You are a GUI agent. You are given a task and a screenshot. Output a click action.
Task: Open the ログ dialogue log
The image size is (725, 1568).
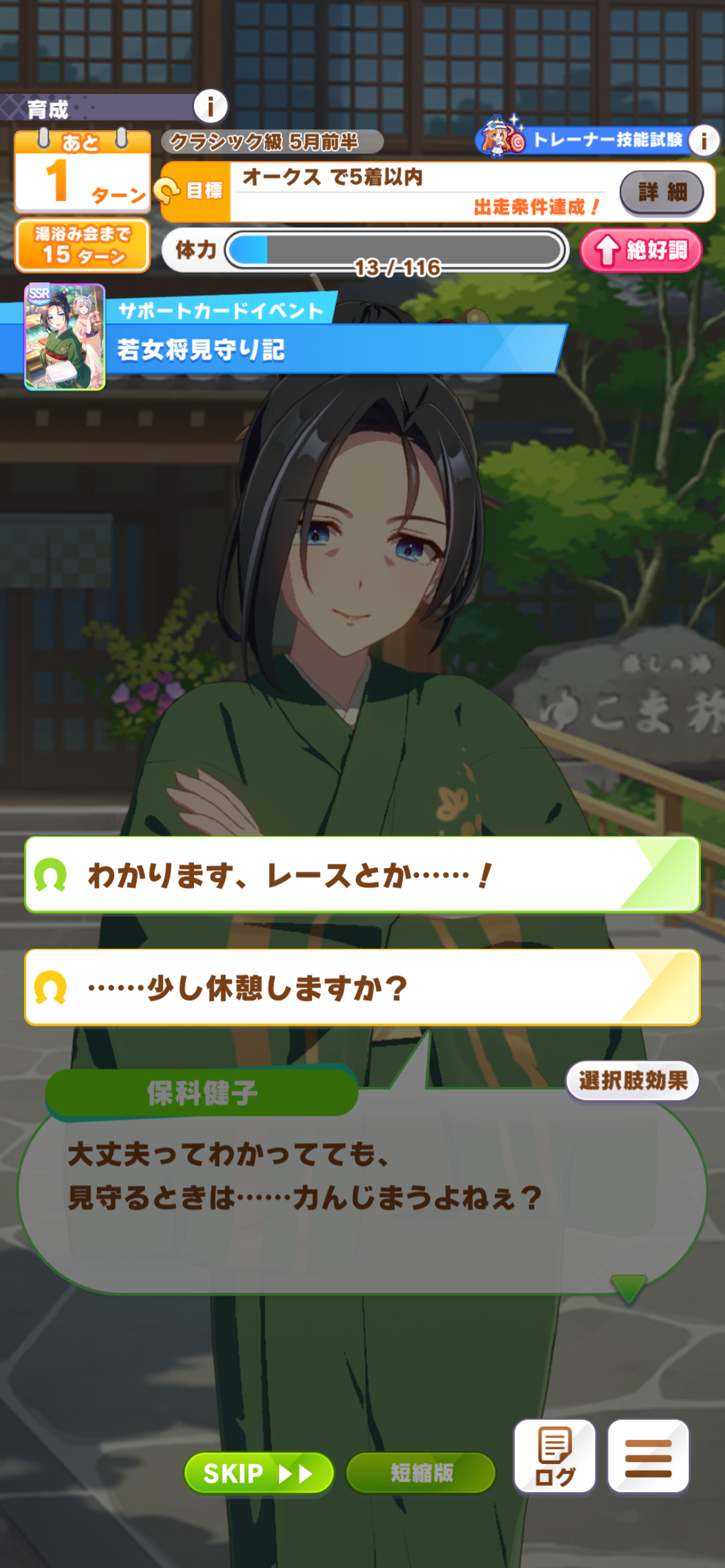tap(555, 1457)
